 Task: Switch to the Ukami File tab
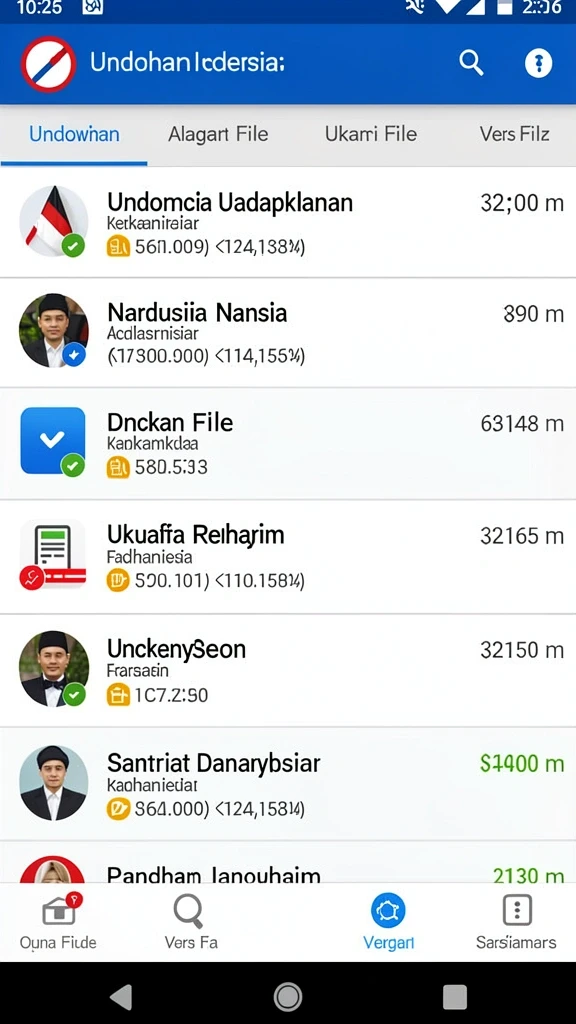pos(371,134)
